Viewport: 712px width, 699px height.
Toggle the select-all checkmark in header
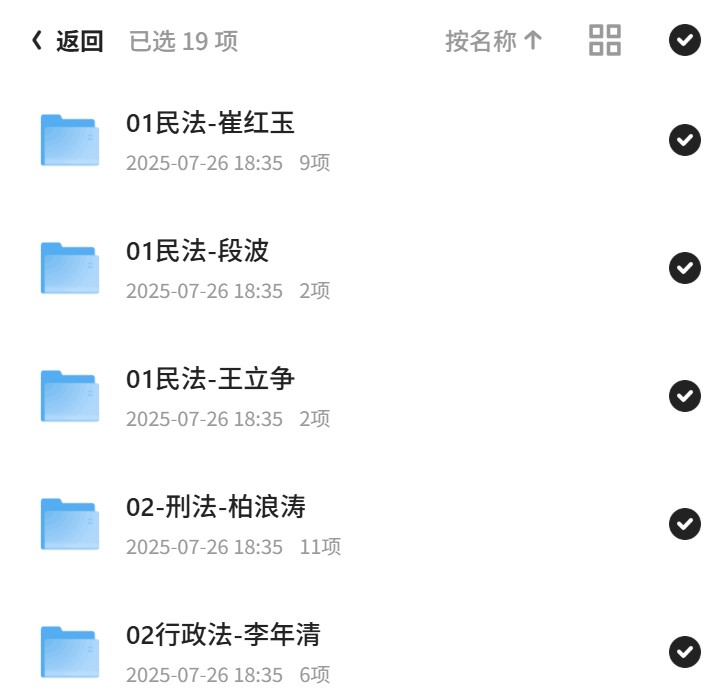click(685, 40)
